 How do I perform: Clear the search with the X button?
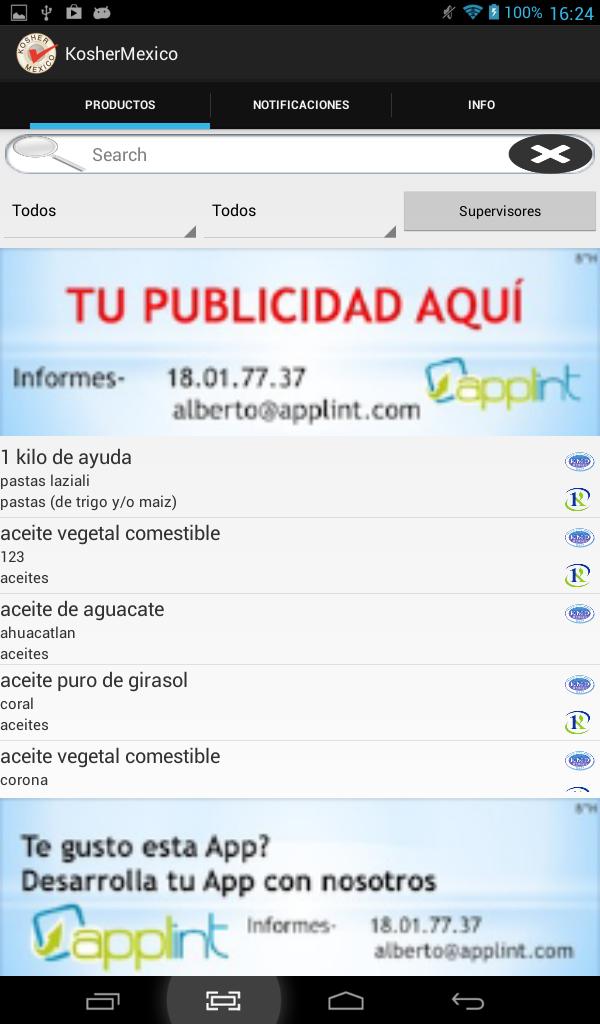coord(550,154)
